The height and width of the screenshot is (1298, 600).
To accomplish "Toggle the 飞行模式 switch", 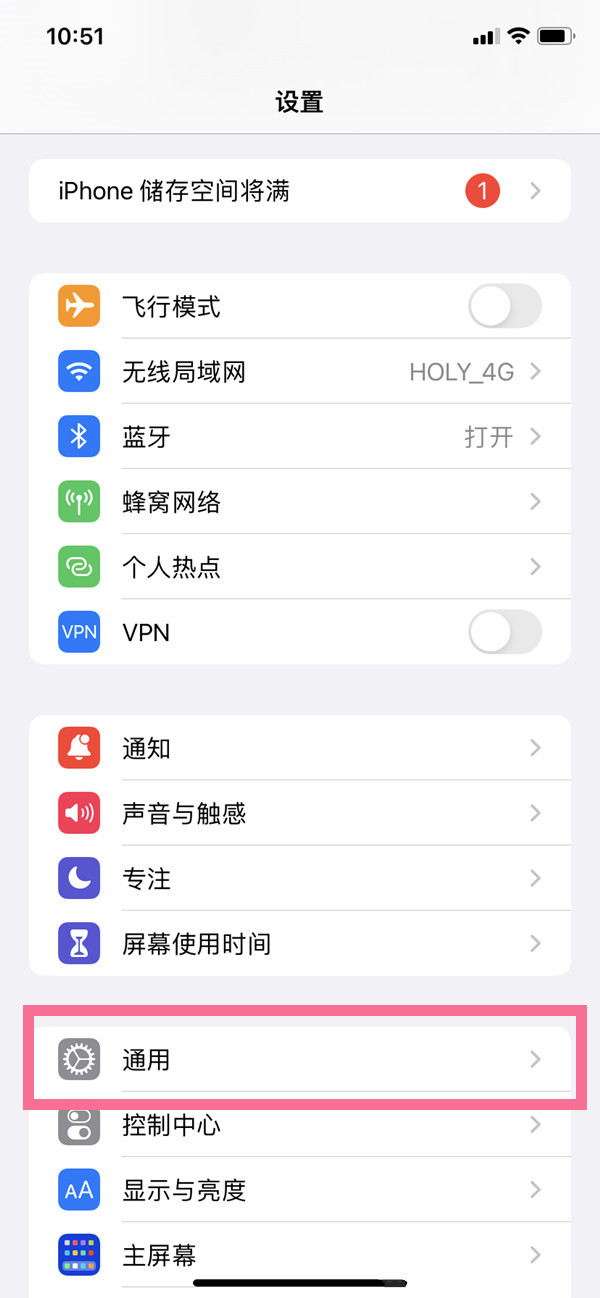I will (505, 306).
